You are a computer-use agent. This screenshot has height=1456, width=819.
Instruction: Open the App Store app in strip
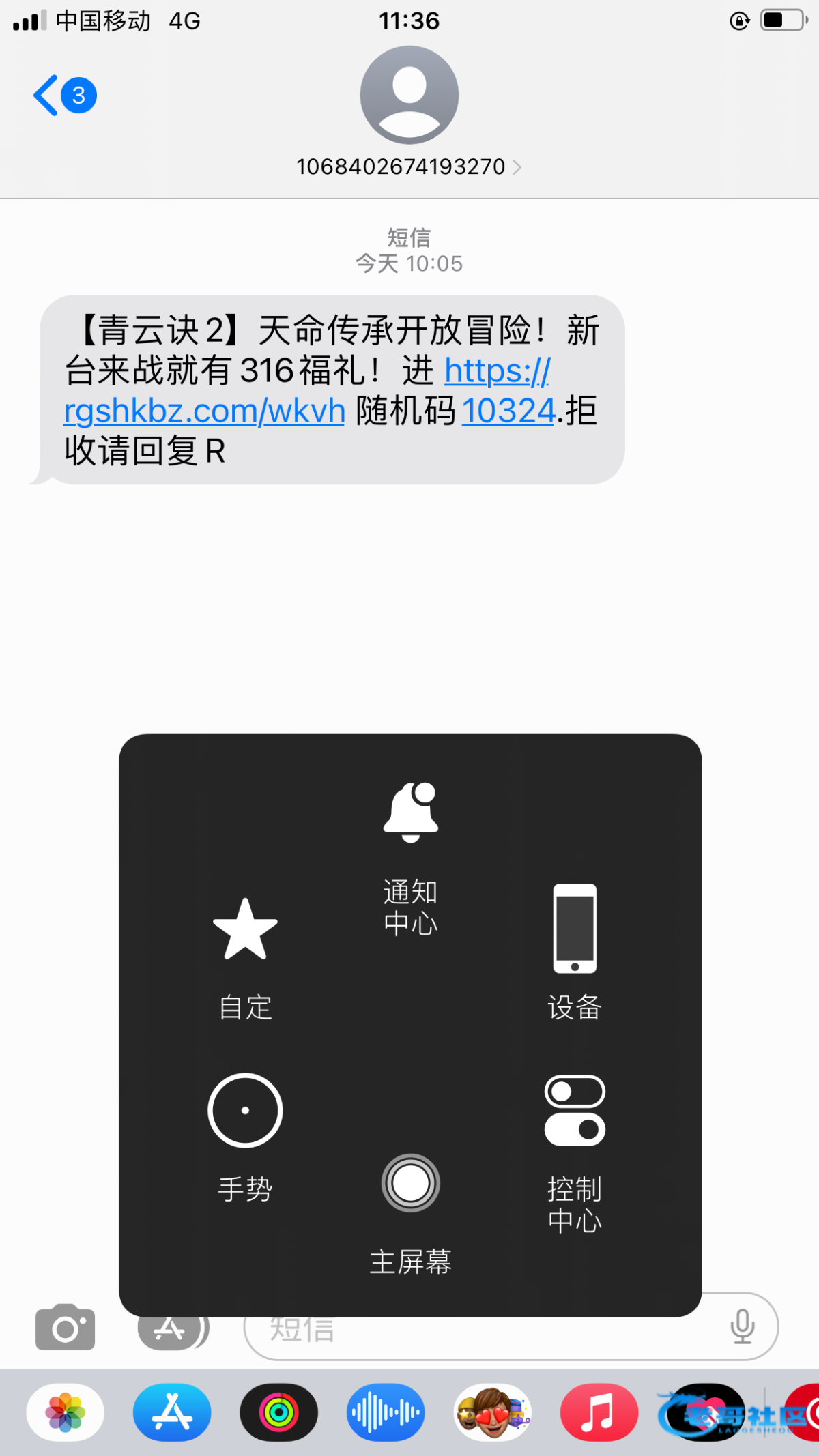[172, 1412]
